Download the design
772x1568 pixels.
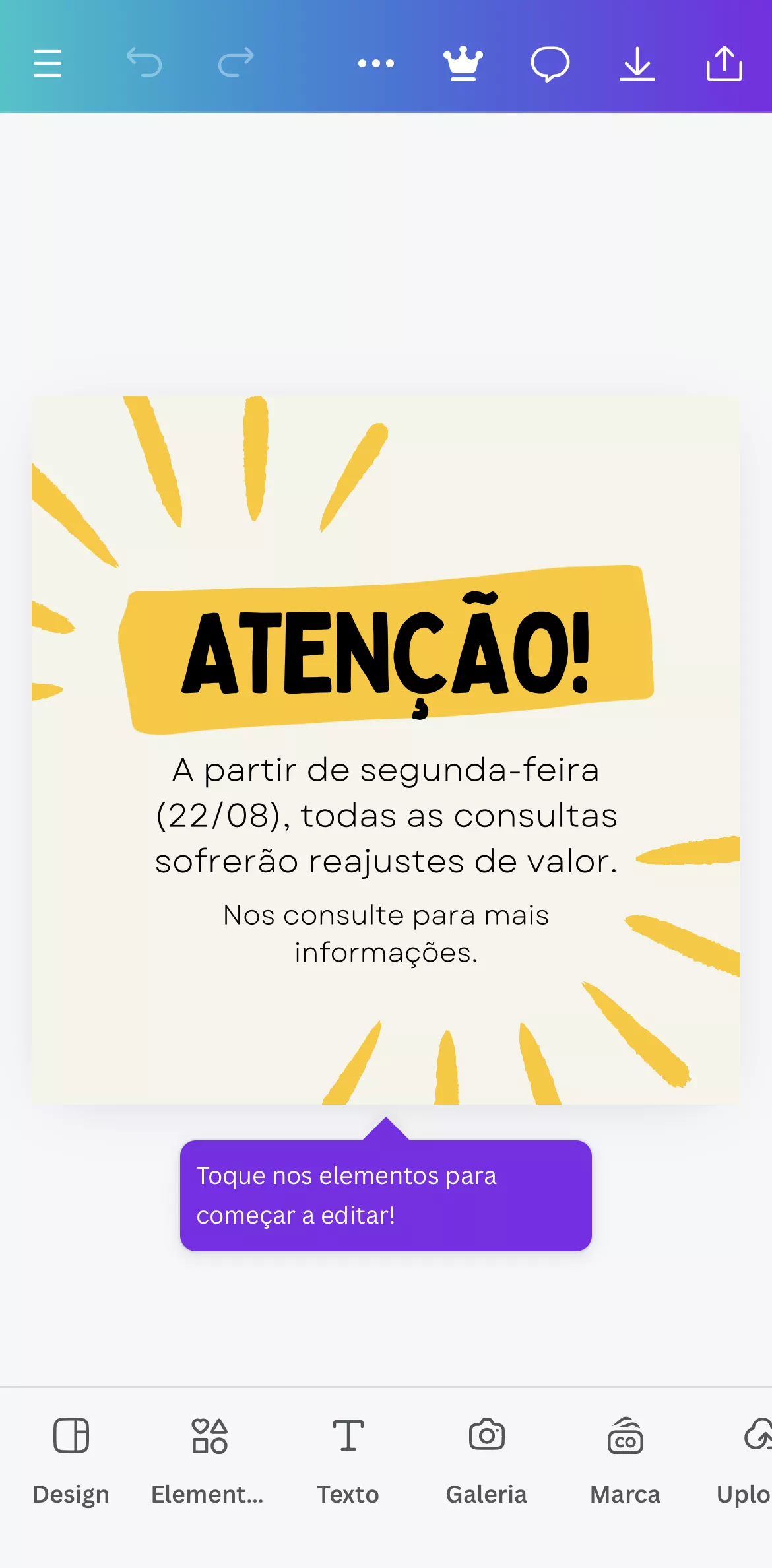pos(637,63)
